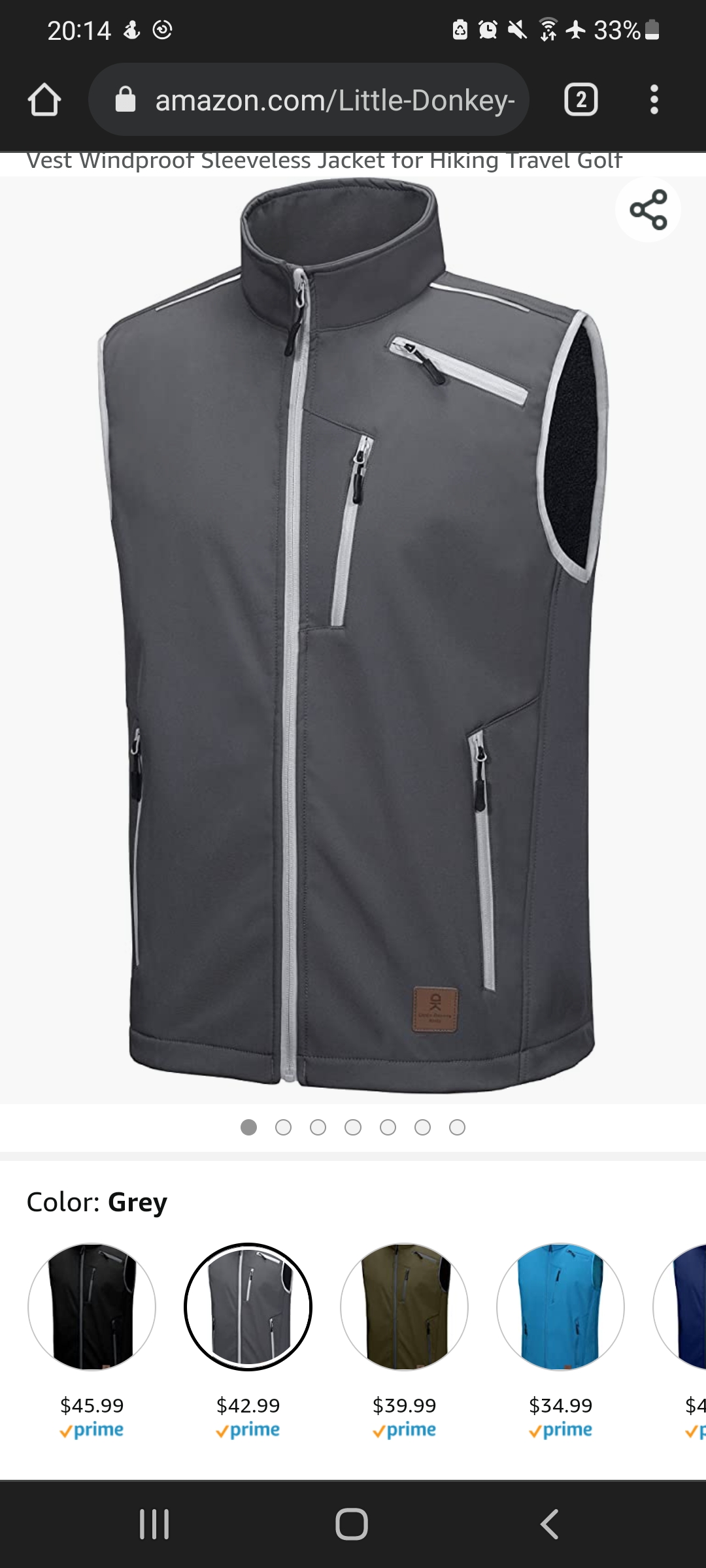Viewport: 706px width, 1568px height.
Task: Select the black vest color for $45.99
Action: click(x=92, y=1307)
